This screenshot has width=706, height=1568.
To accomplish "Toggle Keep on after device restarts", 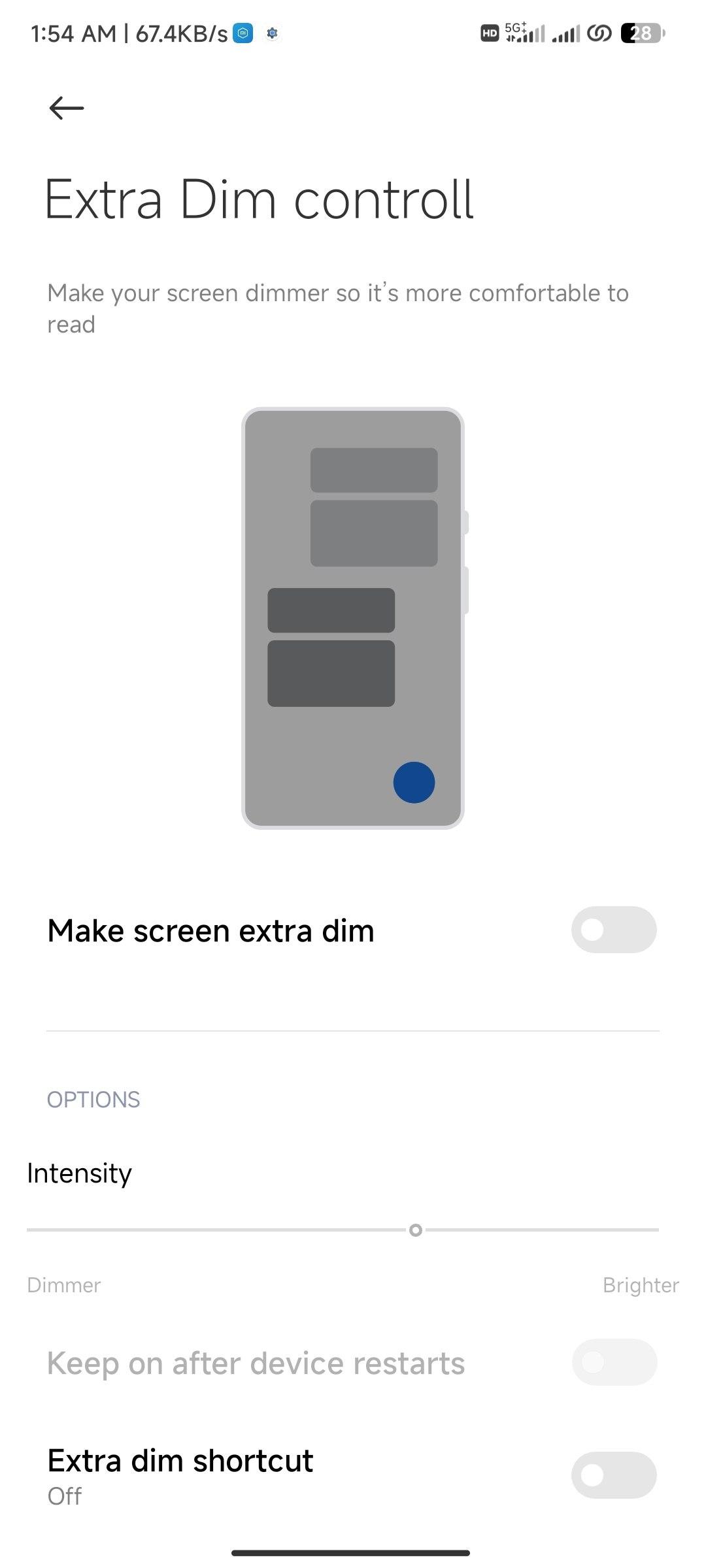I will [614, 1362].
